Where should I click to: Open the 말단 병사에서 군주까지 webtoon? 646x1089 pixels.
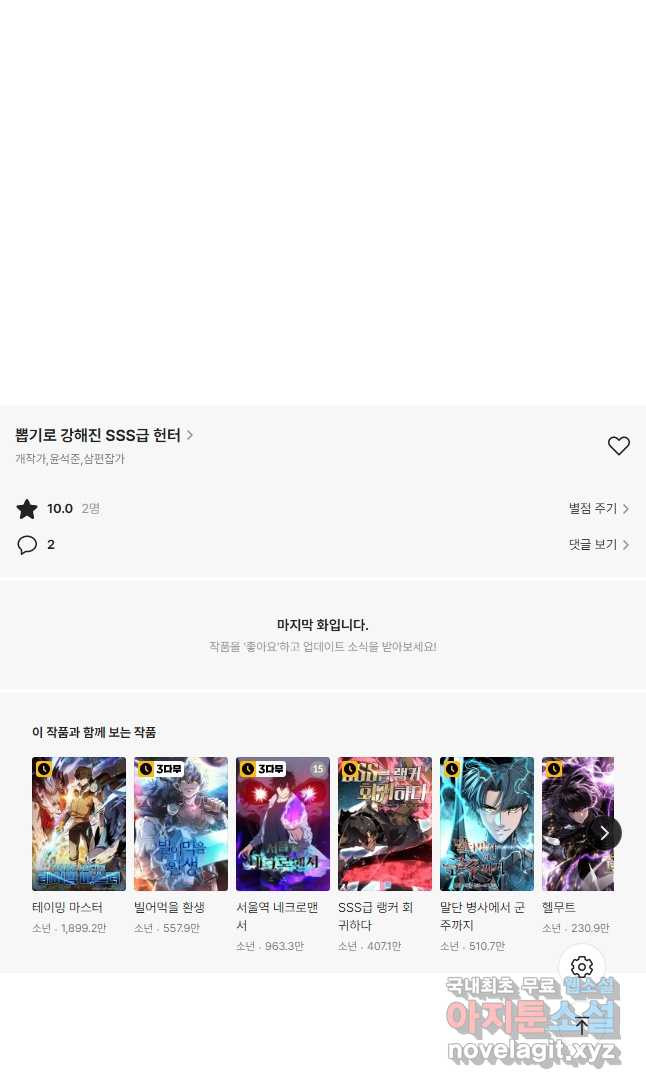tap(487, 824)
